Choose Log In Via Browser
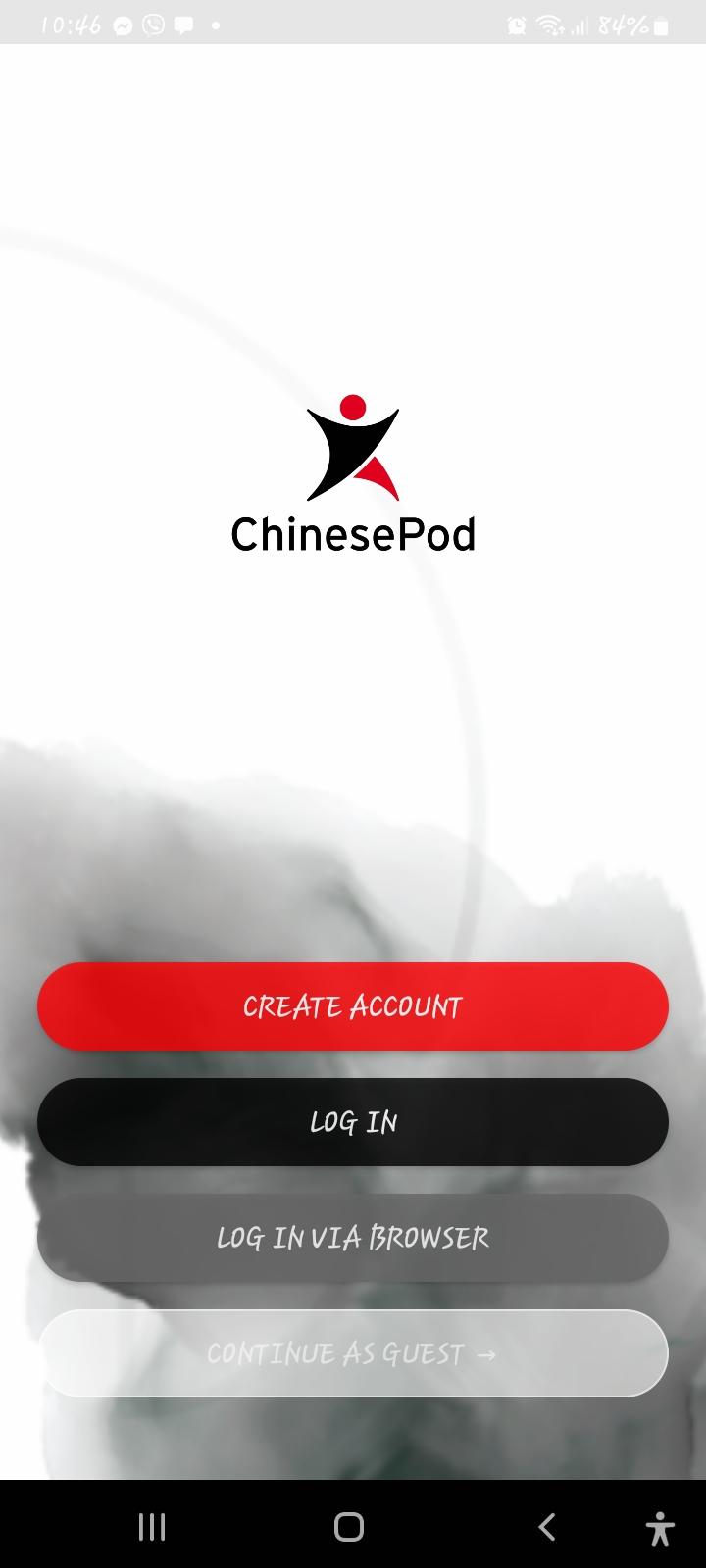This screenshot has width=706, height=1568. (x=353, y=1238)
